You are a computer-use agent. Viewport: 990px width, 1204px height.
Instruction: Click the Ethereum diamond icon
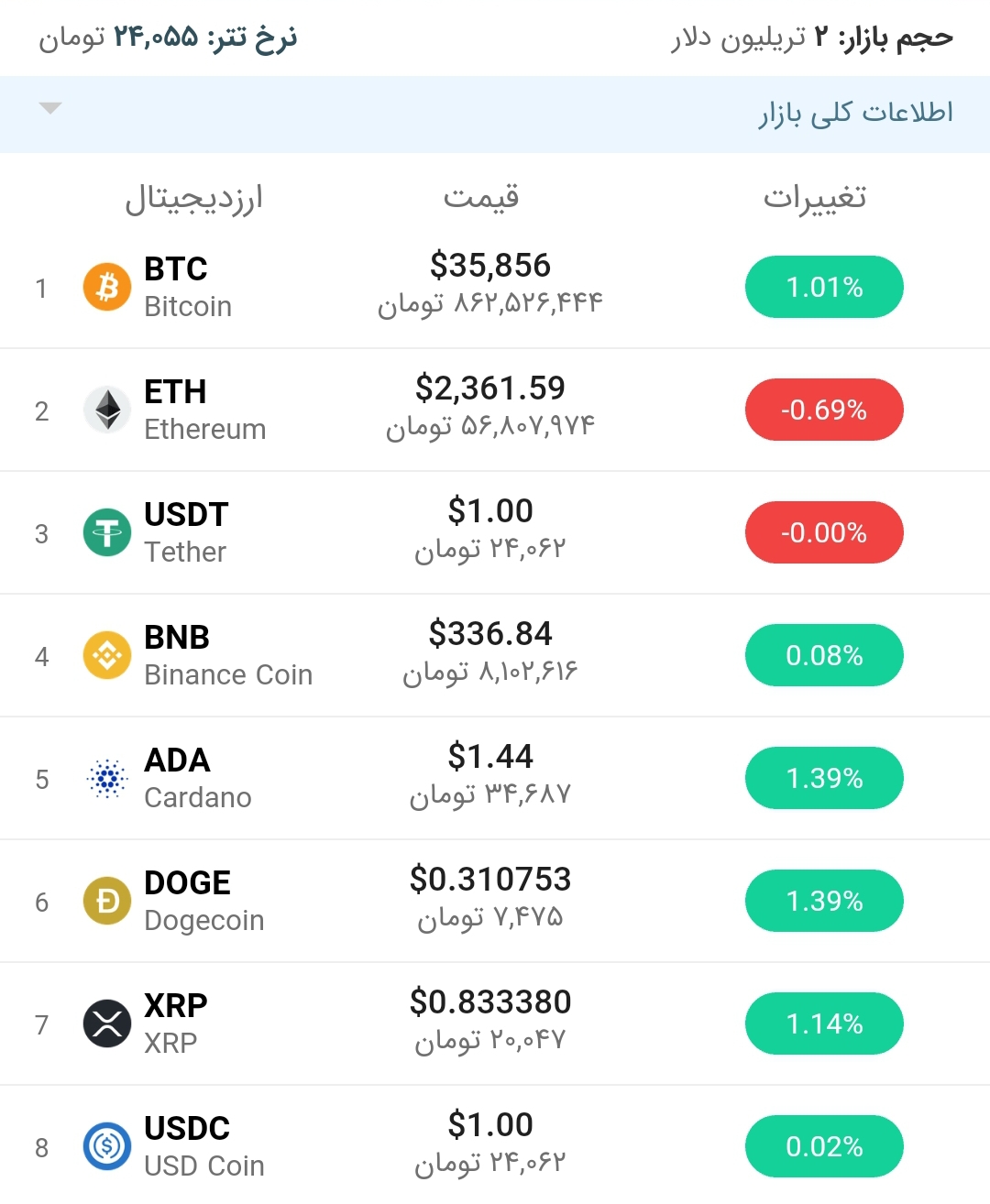pos(106,410)
